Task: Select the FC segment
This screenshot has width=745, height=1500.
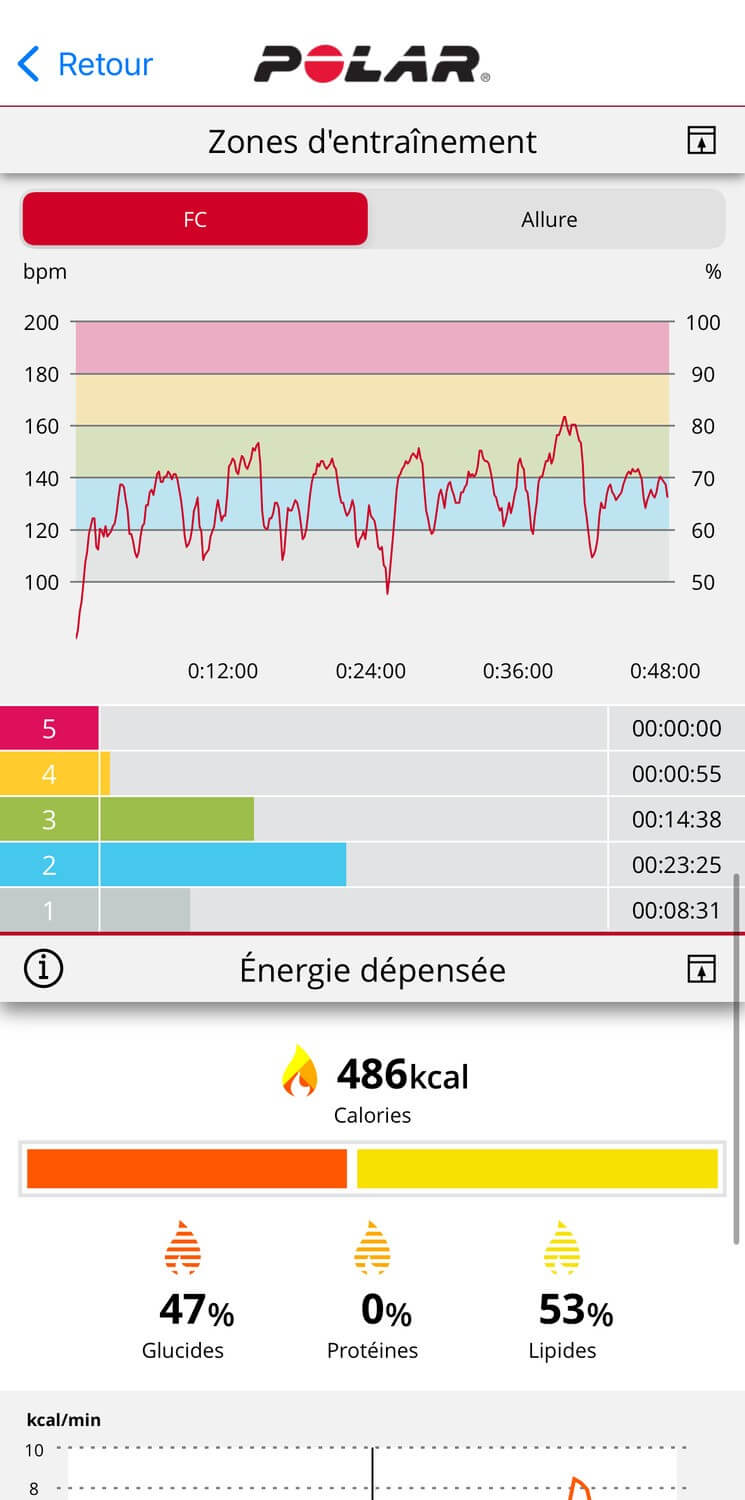Action: pos(195,219)
